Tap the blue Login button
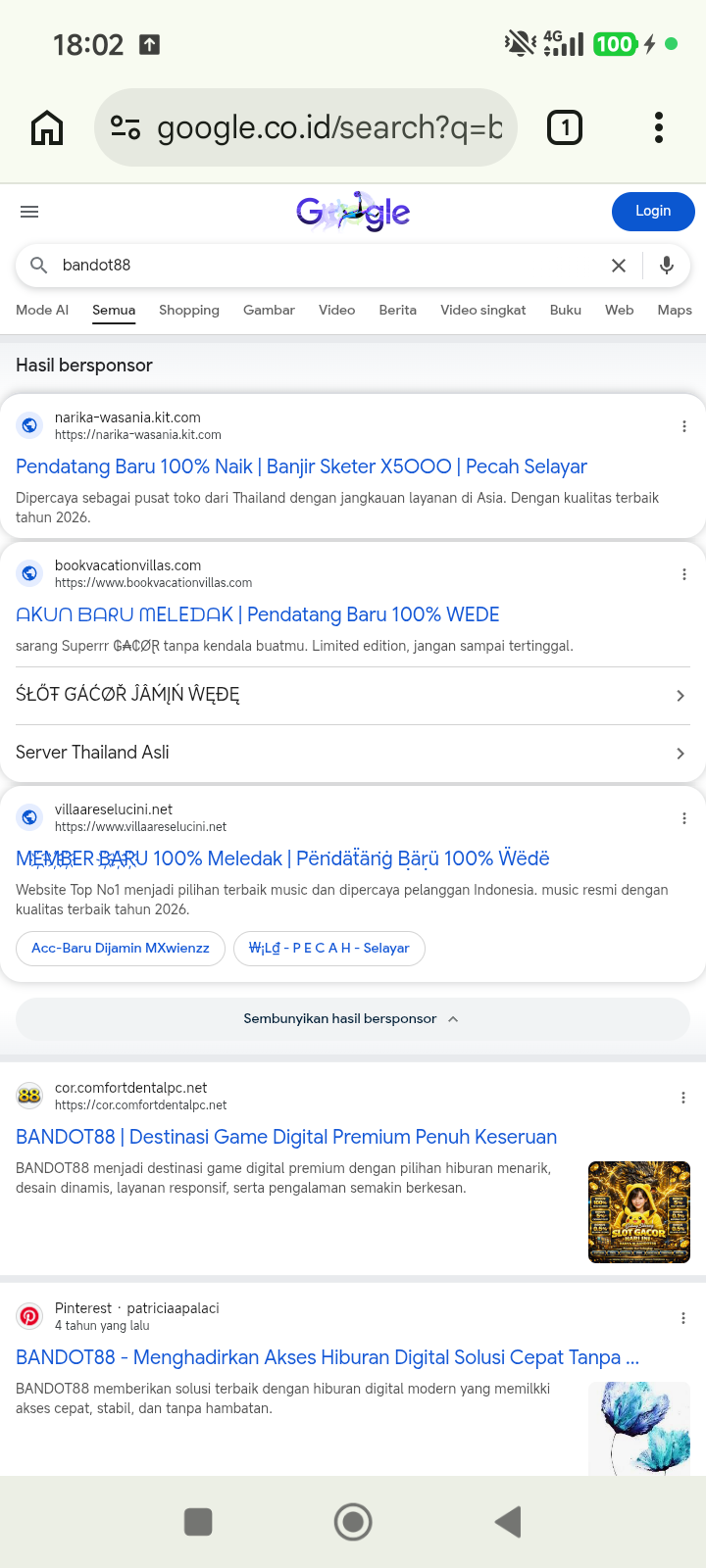This screenshot has height=1568, width=706. point(653,211)
